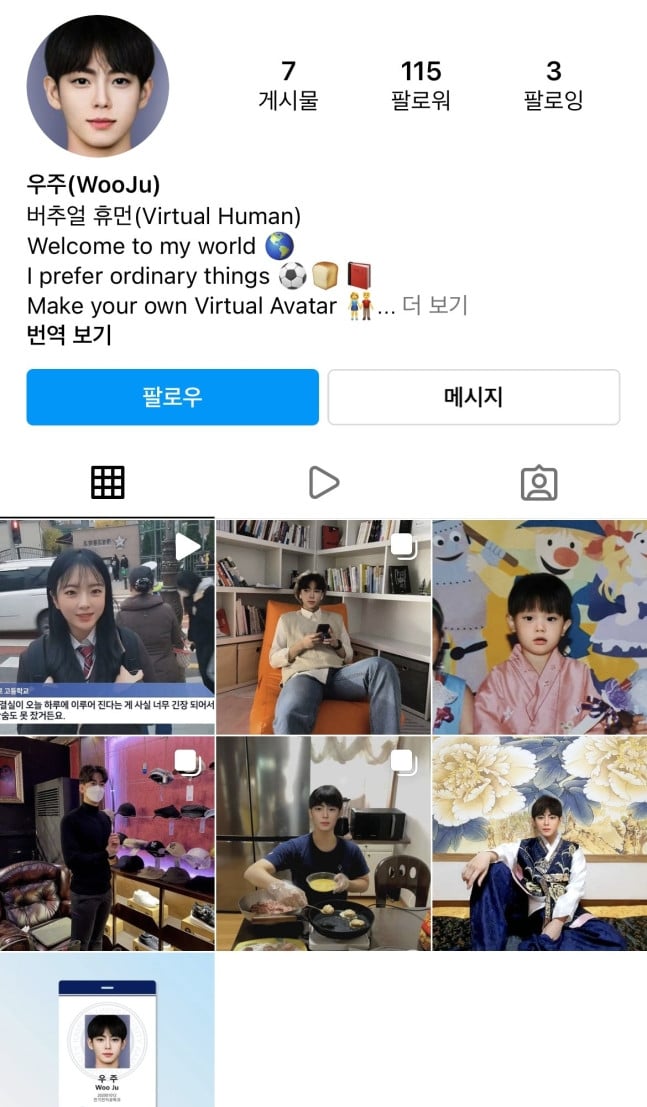
Task: Open the 115 팔로워 followers list
Action: pyautogui.click(x=421, y=85)
